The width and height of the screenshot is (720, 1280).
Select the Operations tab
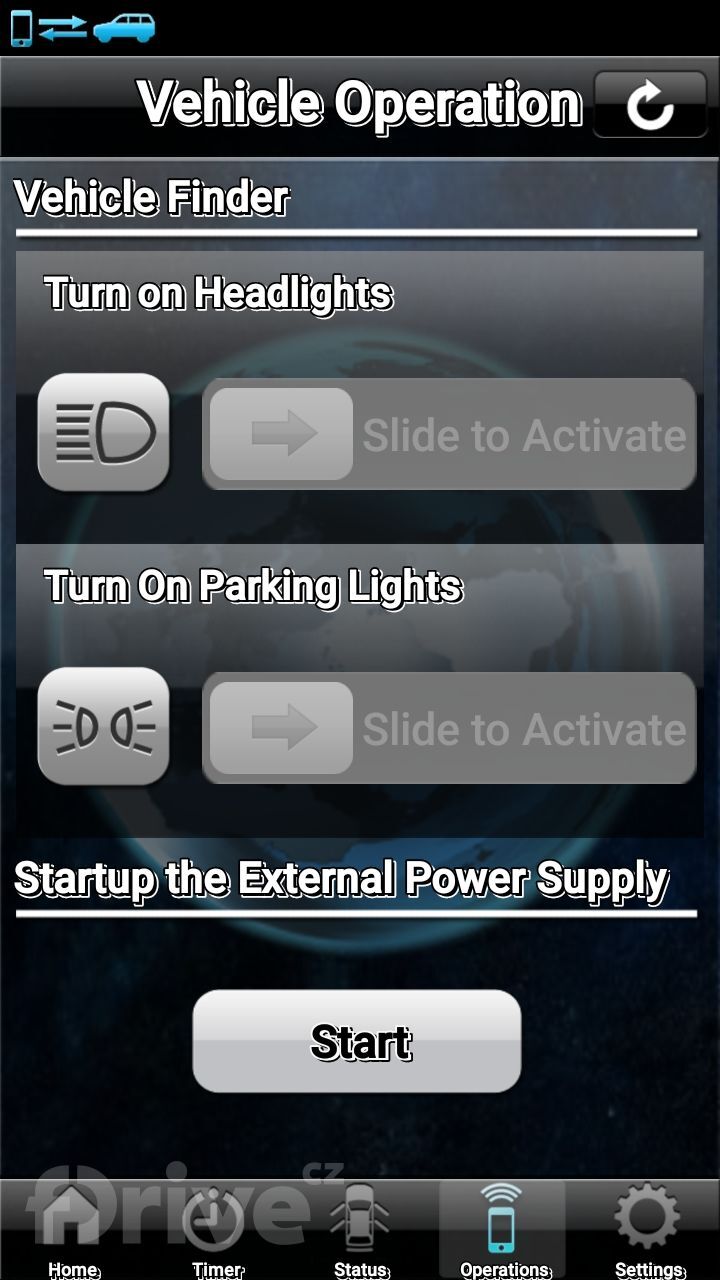tap(503, 1230)
